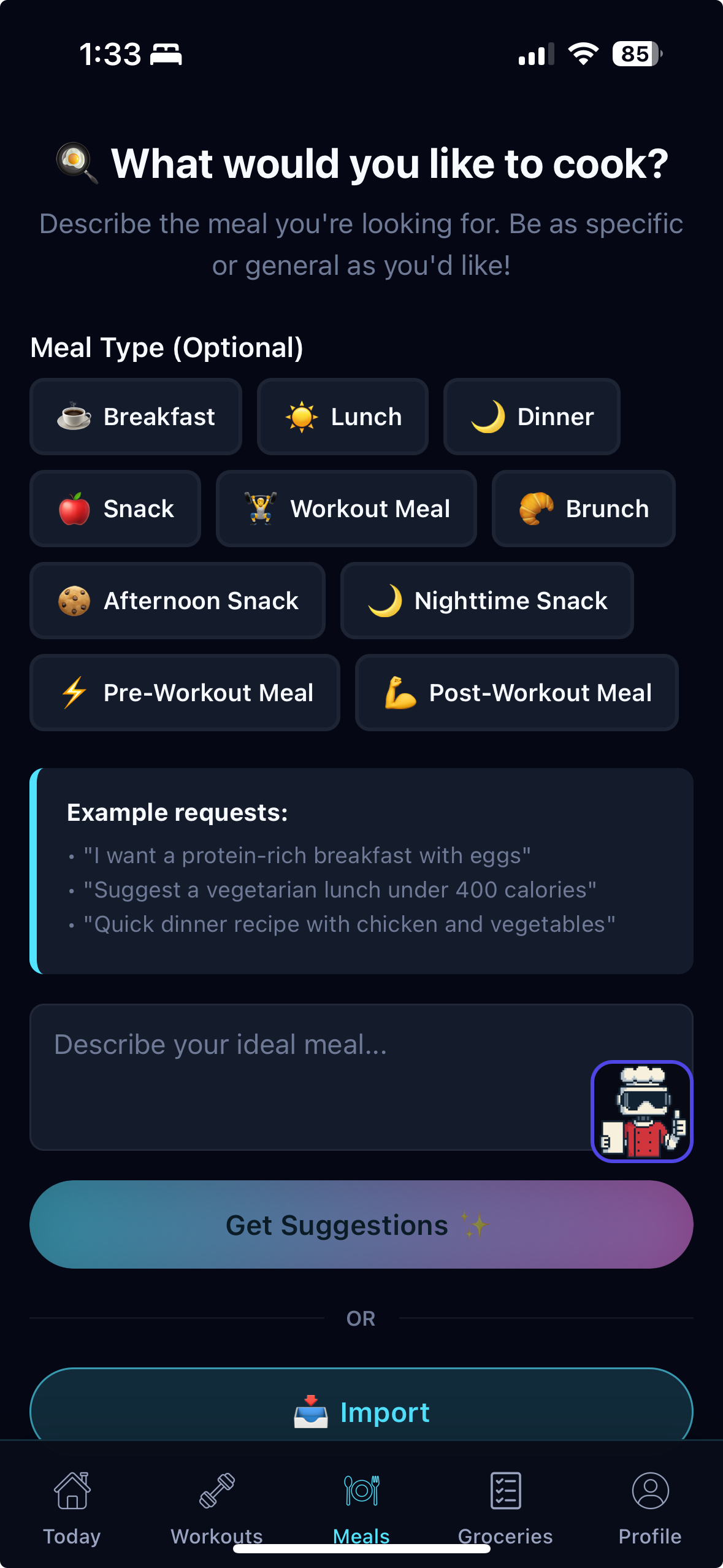Screen dimensions: 723x1568
Task: Focus the Describe your ideal meal field
Action: tap(307, 1077)
